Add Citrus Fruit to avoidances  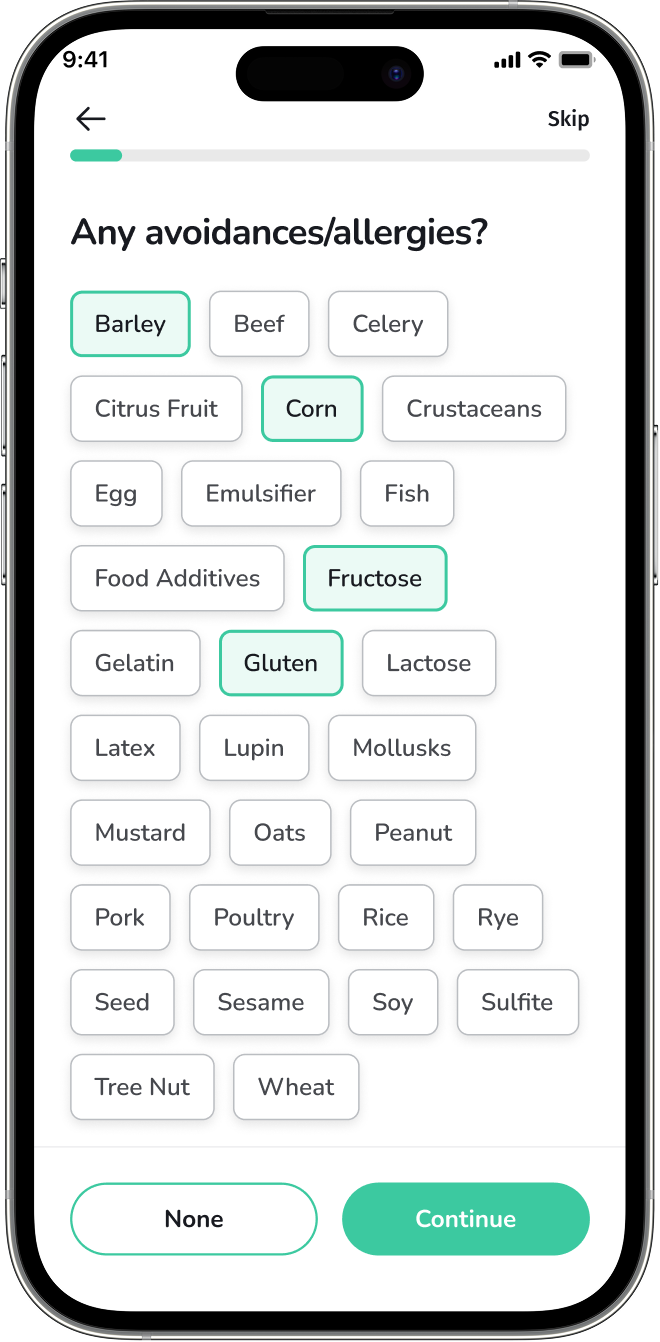click(x=156, y=409)
